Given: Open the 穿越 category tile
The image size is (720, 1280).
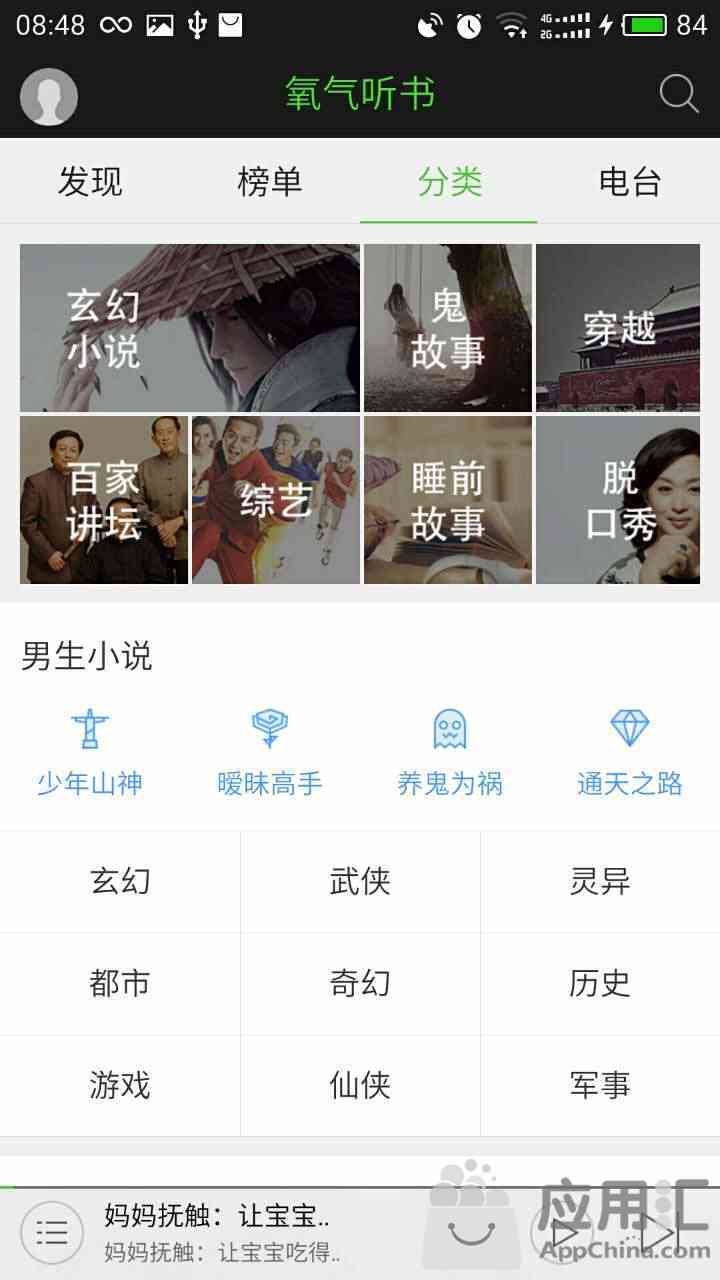Looking at the screenshot, I should 618,328.
